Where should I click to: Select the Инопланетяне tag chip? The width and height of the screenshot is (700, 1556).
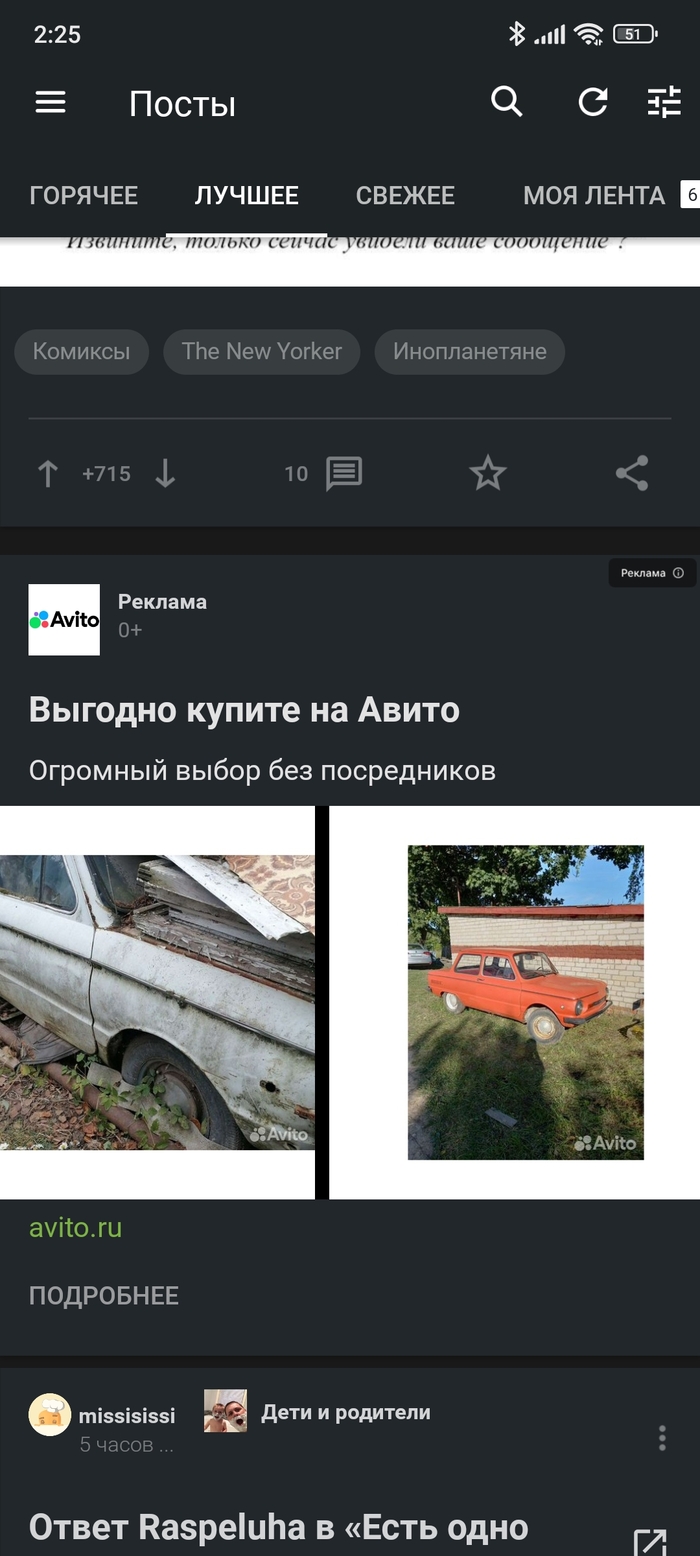pos(469,352)
